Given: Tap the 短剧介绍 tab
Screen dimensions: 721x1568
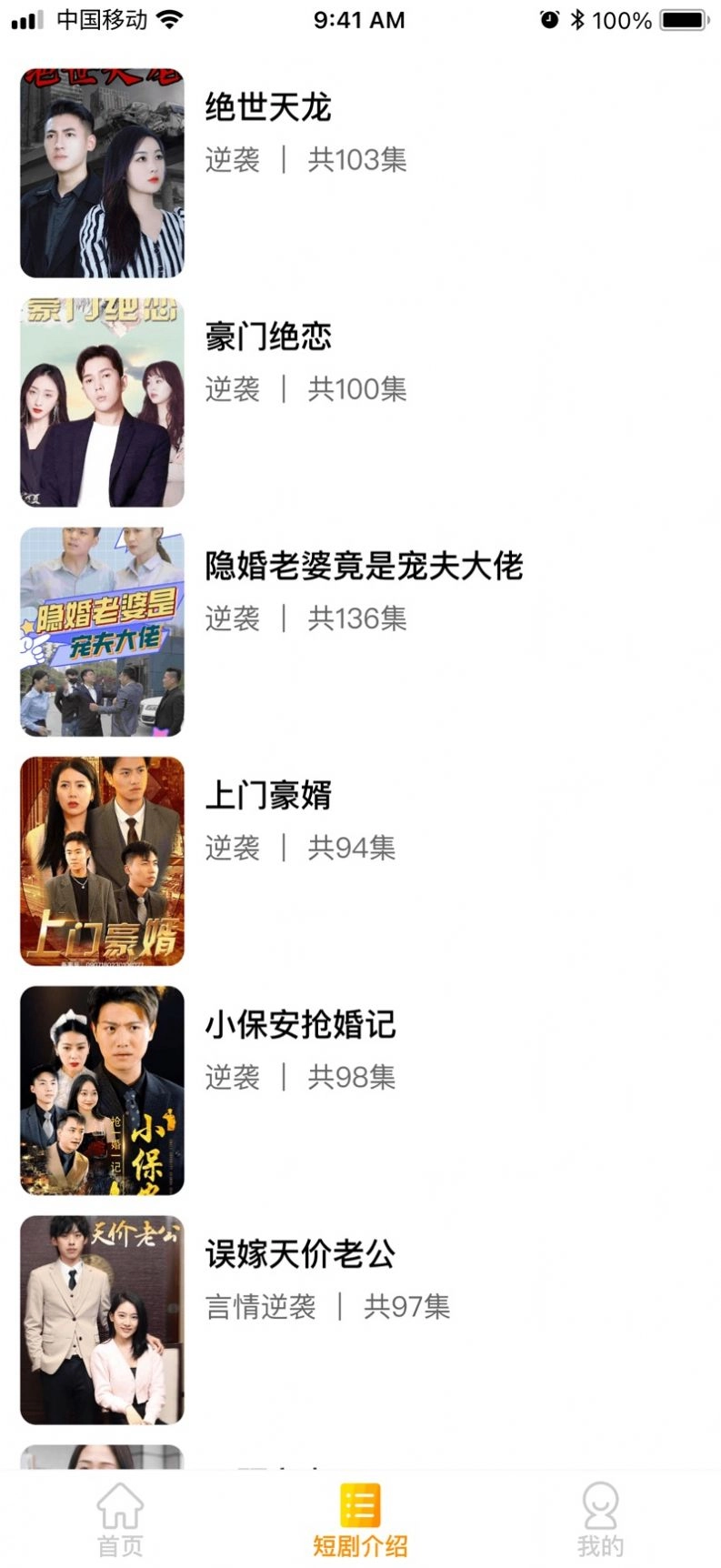Looking at the screenshot, I should [360, 1519].
